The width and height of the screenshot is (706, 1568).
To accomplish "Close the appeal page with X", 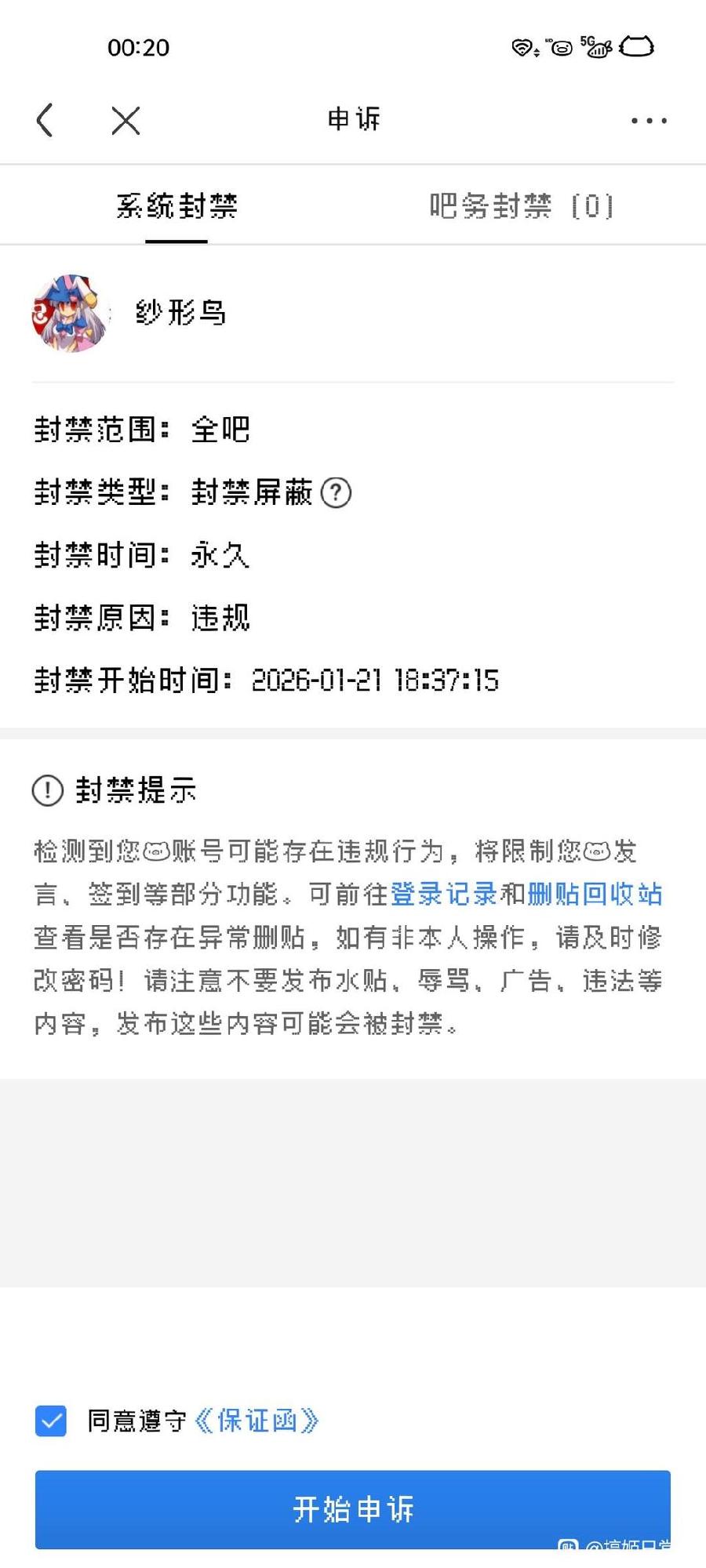I will click(126, 121).
